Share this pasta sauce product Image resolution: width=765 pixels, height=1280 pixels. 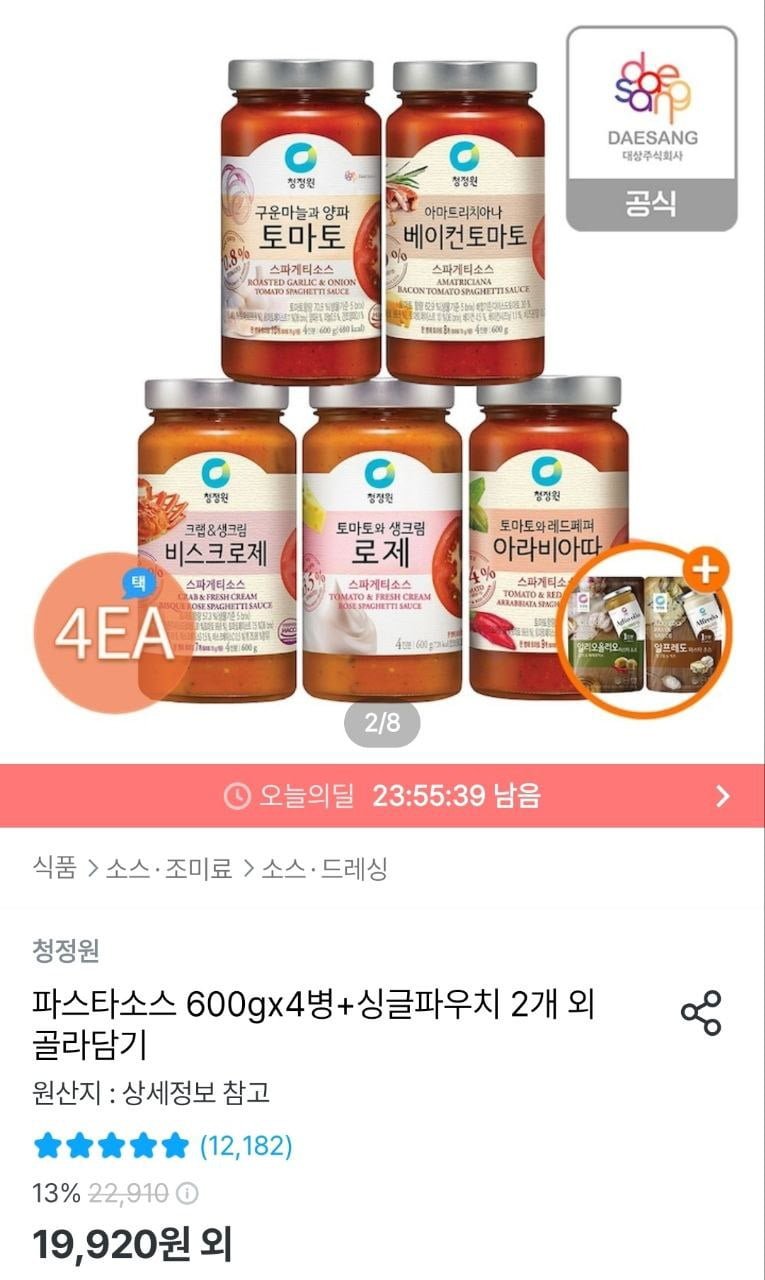click(x=700, y=1013)
